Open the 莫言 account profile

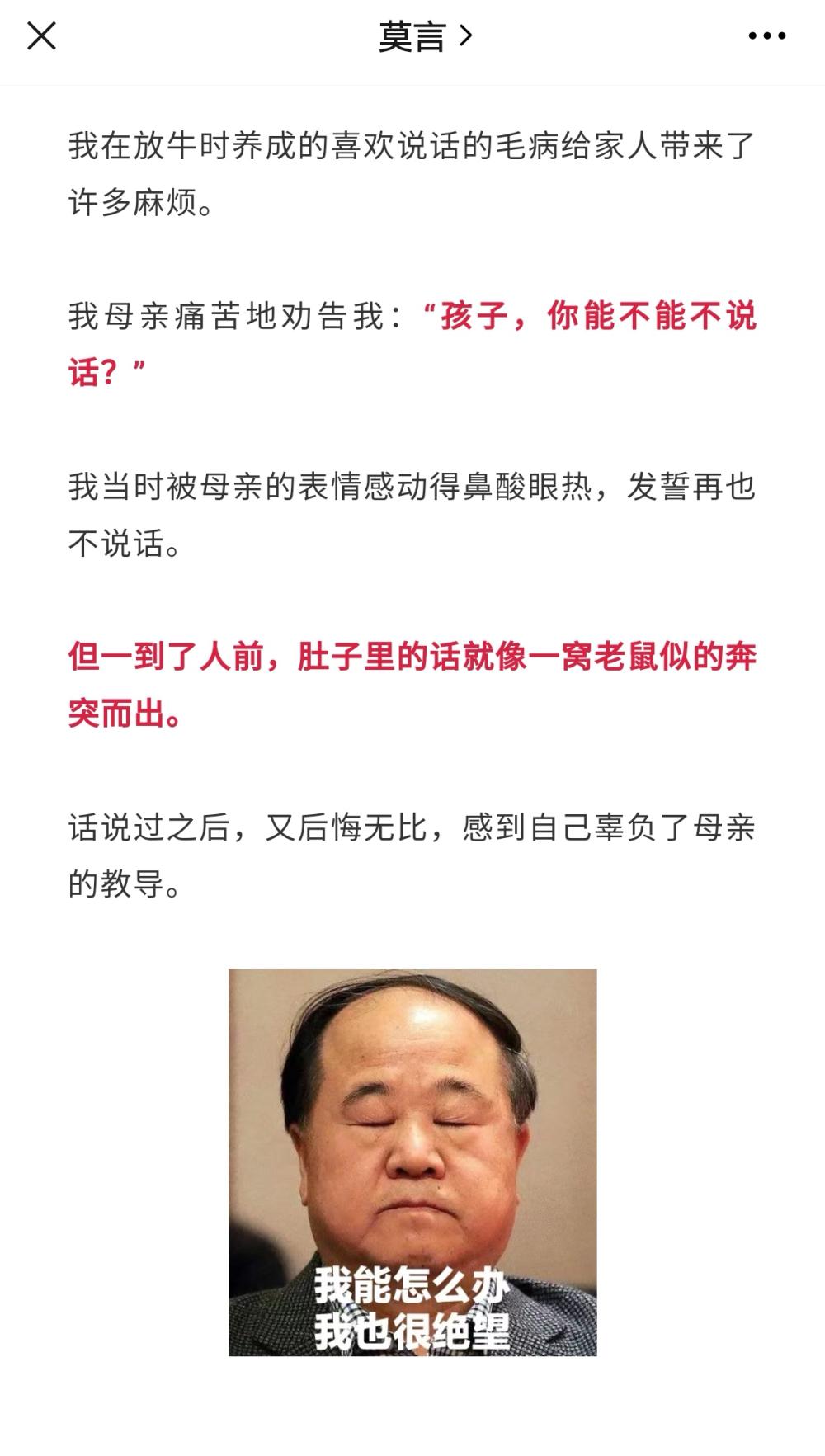(424, 36)
